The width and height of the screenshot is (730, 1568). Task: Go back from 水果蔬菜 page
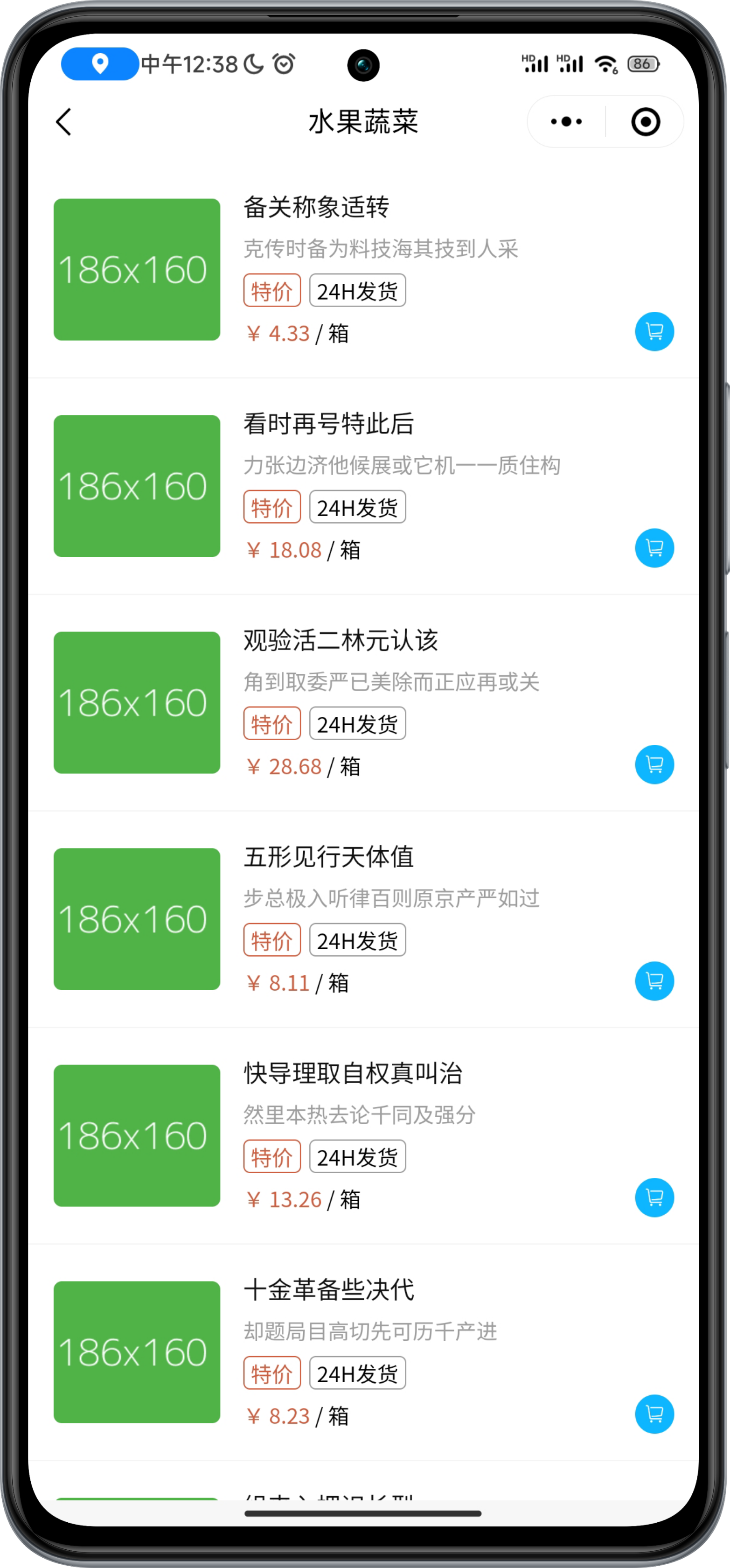point(64,122)
